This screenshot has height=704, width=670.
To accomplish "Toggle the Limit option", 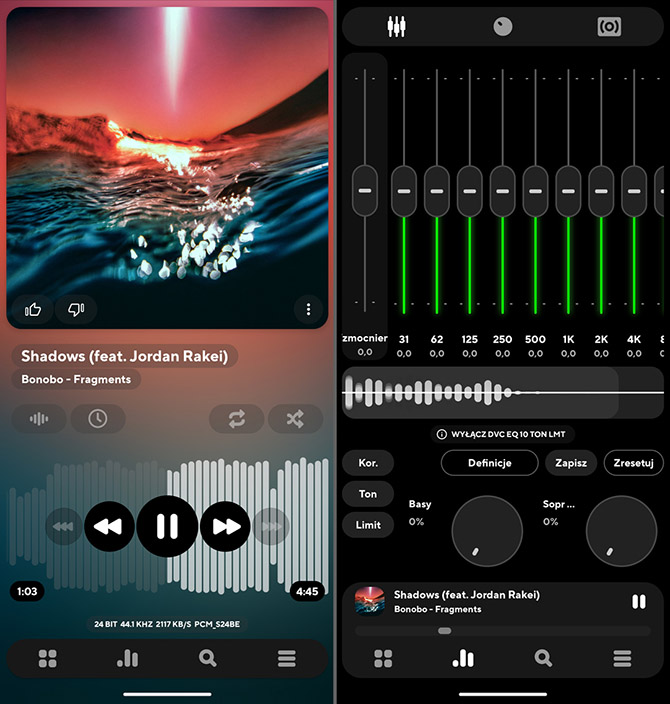I will pyautogui.click(x=368, y=525).
